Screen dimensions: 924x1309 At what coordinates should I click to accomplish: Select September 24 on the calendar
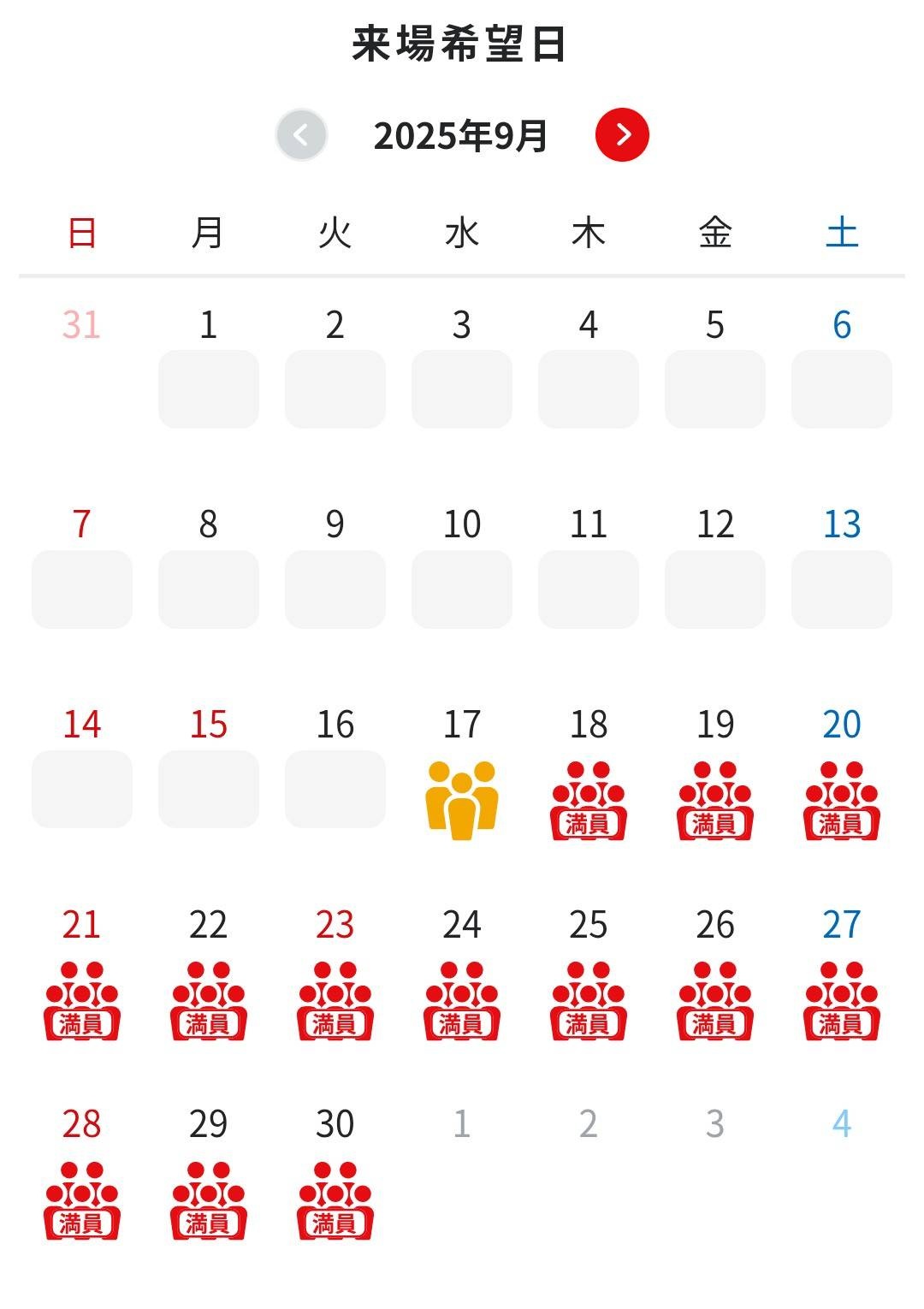click(x=461, y=999)
